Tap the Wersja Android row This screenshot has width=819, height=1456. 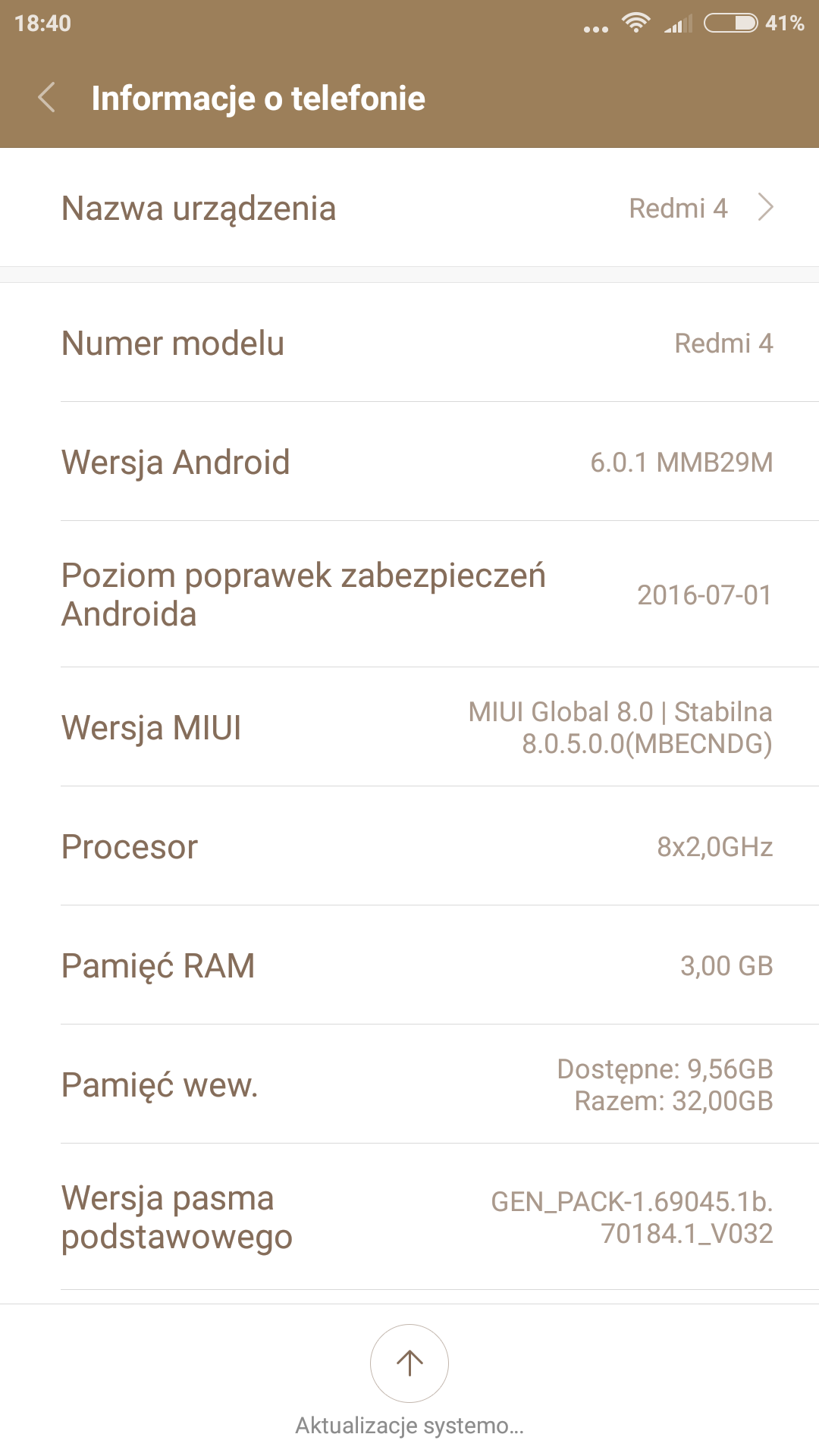409,462
